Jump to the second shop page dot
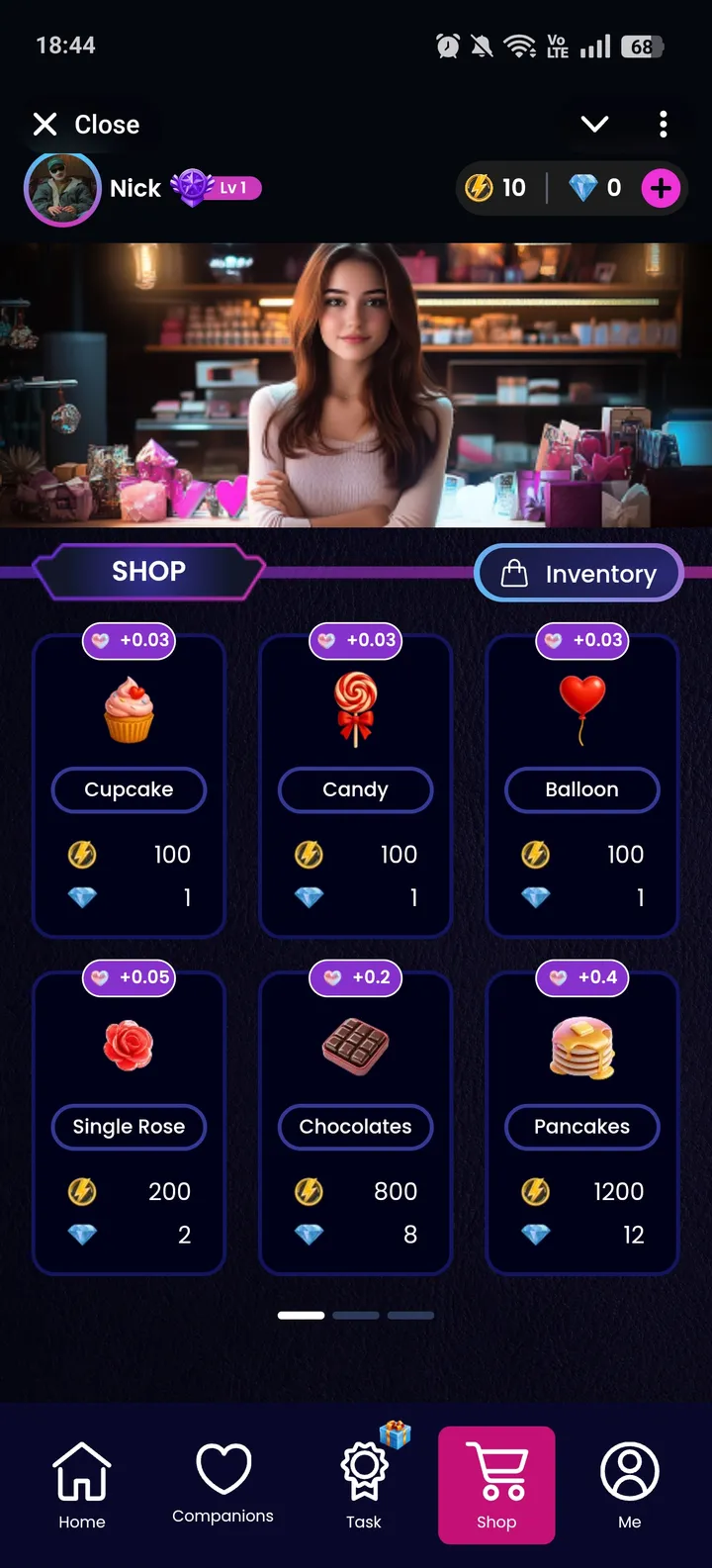 (x=356, y=1315)
